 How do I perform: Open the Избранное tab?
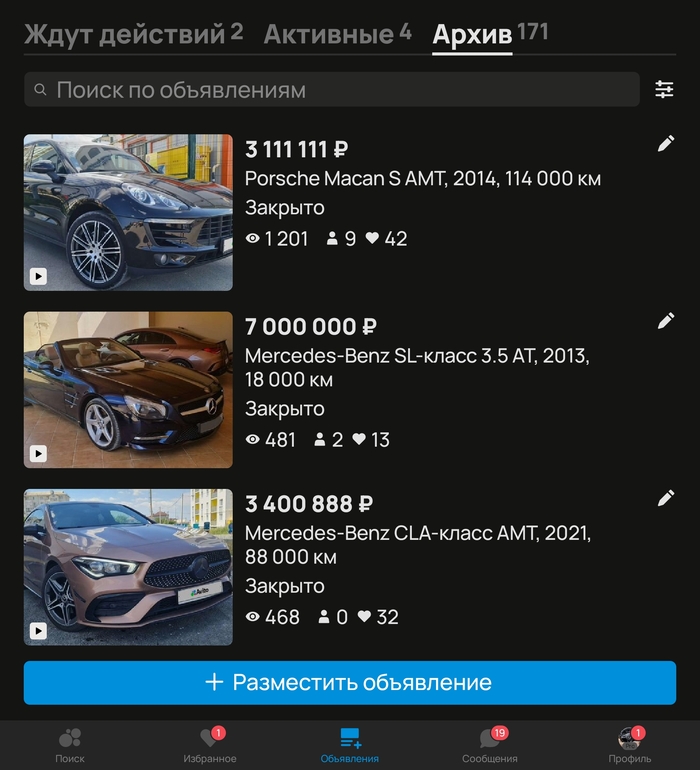point(210,745)
